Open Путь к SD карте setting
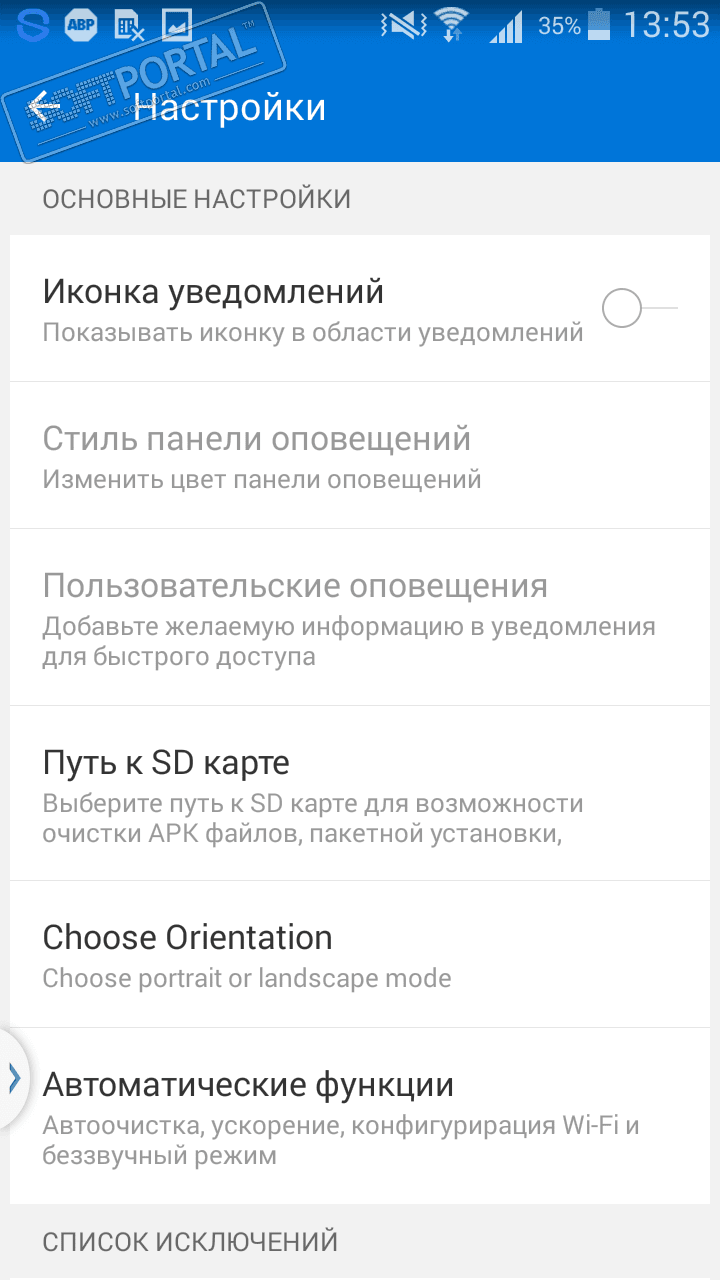This screenshot has width=720, height=1280. [360, 793]
